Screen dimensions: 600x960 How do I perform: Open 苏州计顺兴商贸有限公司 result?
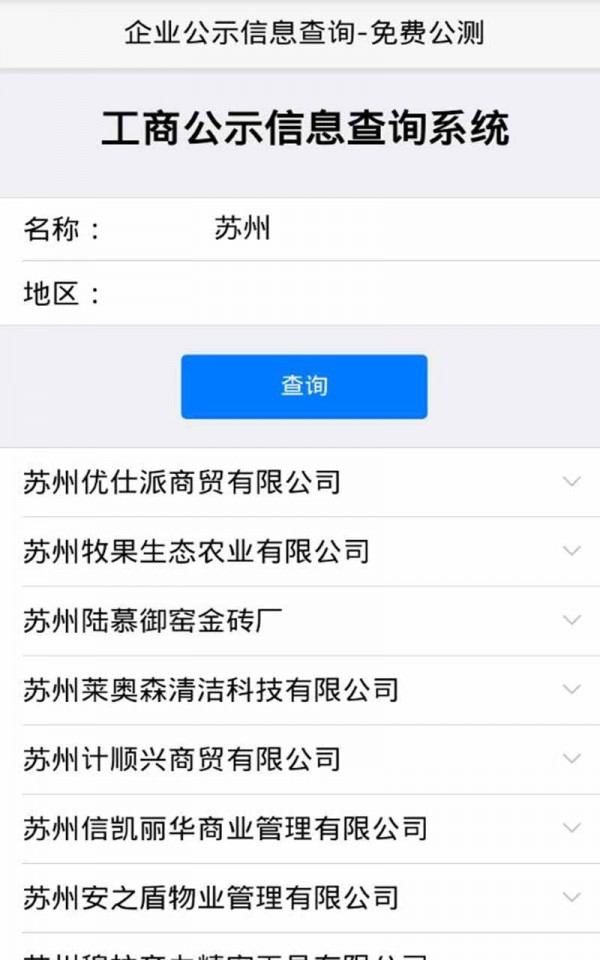(x=300, y=759)
